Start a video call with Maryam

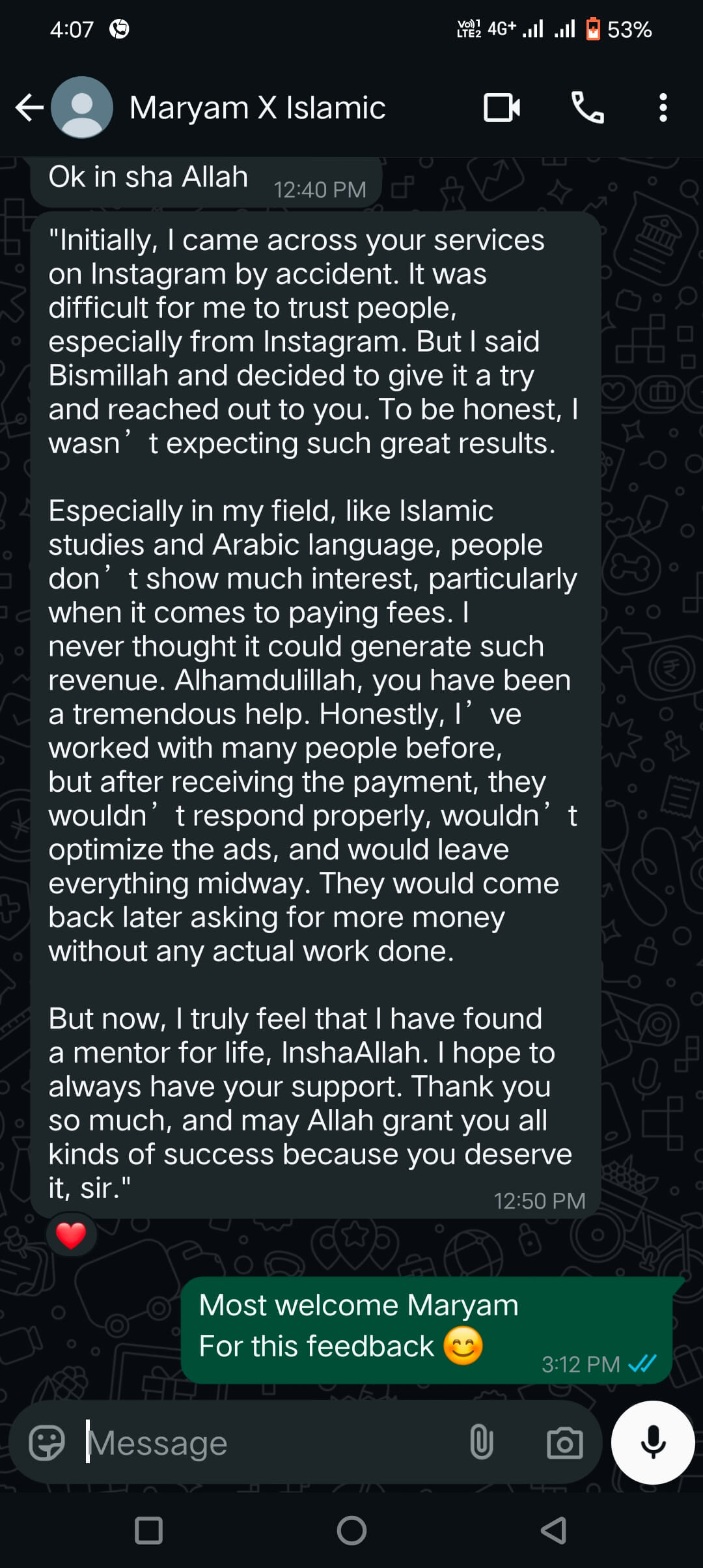coord(501,107)
